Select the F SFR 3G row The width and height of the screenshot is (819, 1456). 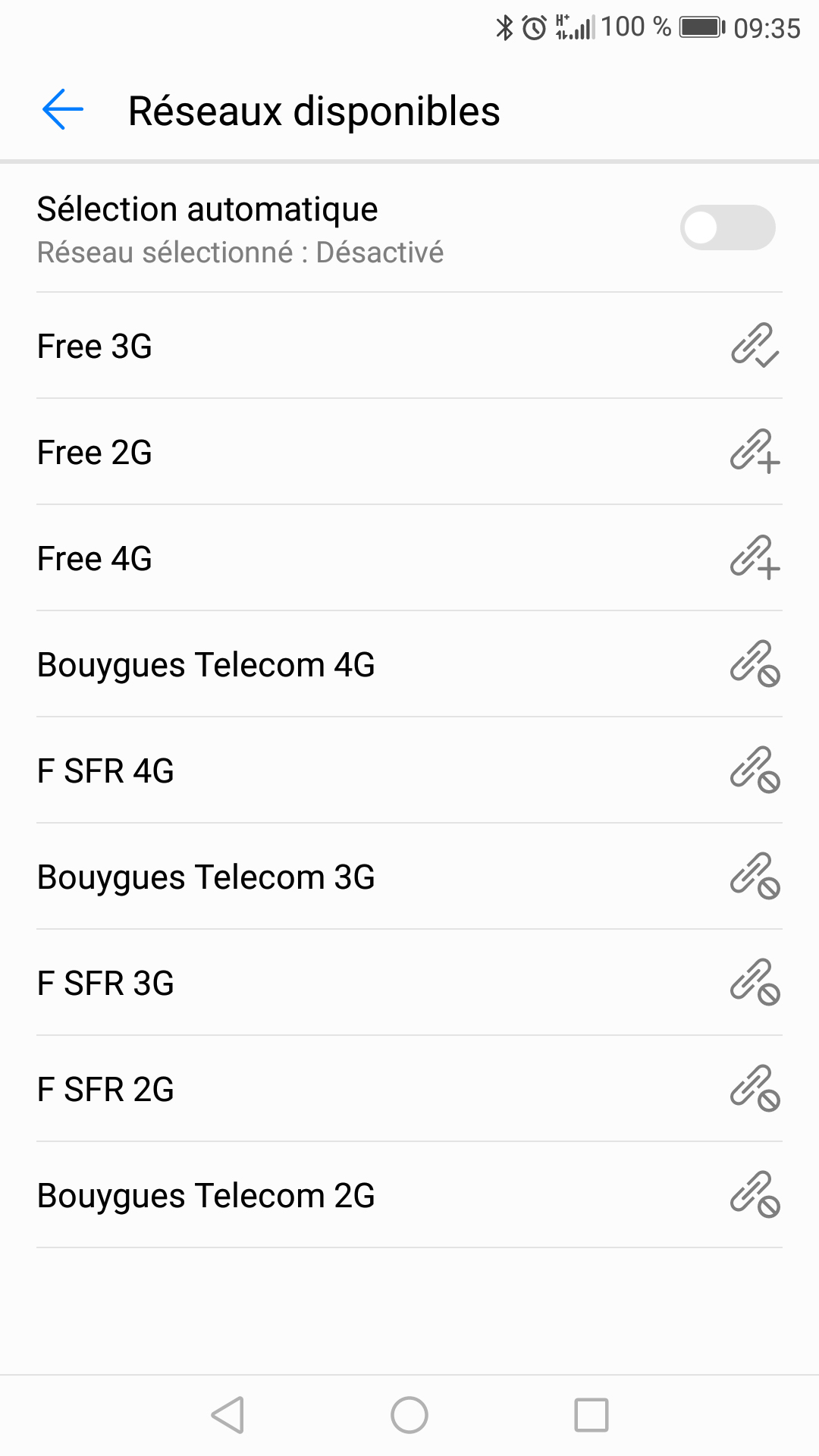pyautogui.click(x=409, y=983)
